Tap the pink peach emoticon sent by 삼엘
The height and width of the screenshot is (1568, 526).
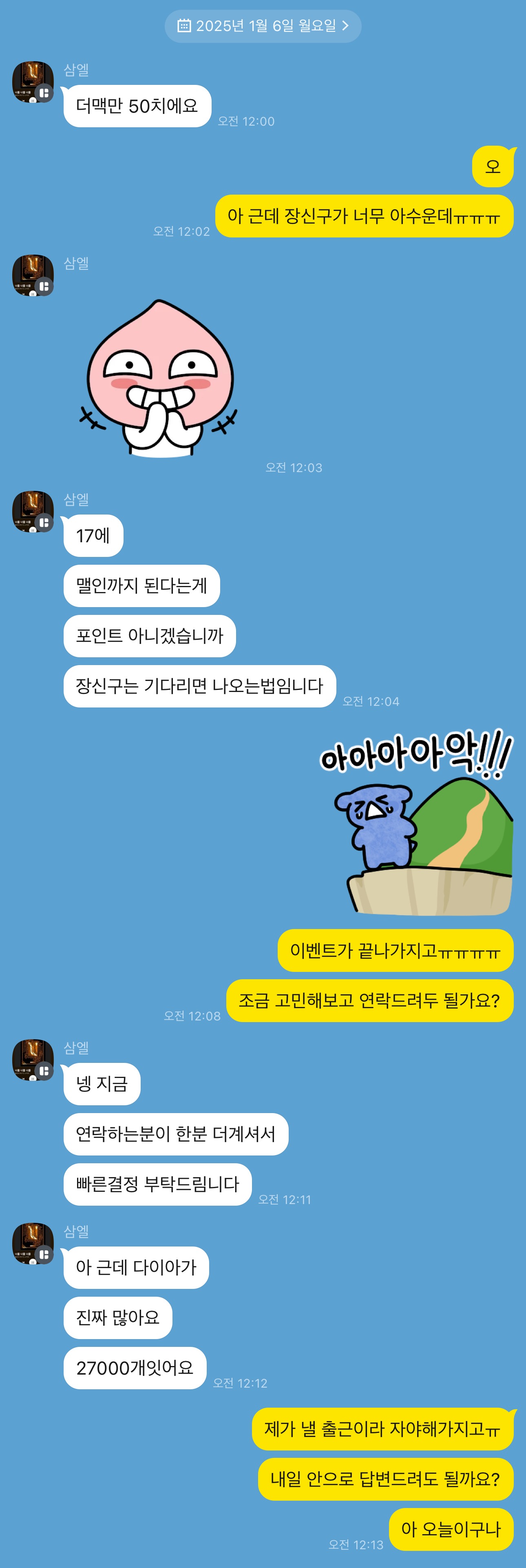click(159, 378)
